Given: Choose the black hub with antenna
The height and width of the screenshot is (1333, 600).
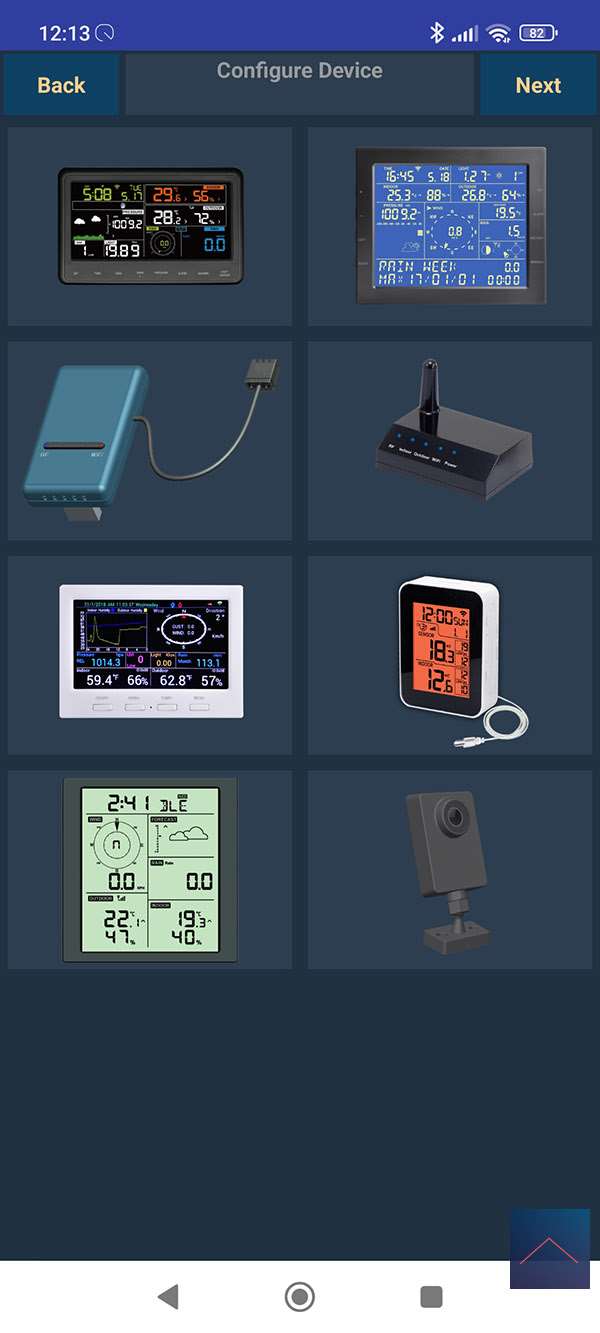Looking at the screenshot, I should pos(450,441).
